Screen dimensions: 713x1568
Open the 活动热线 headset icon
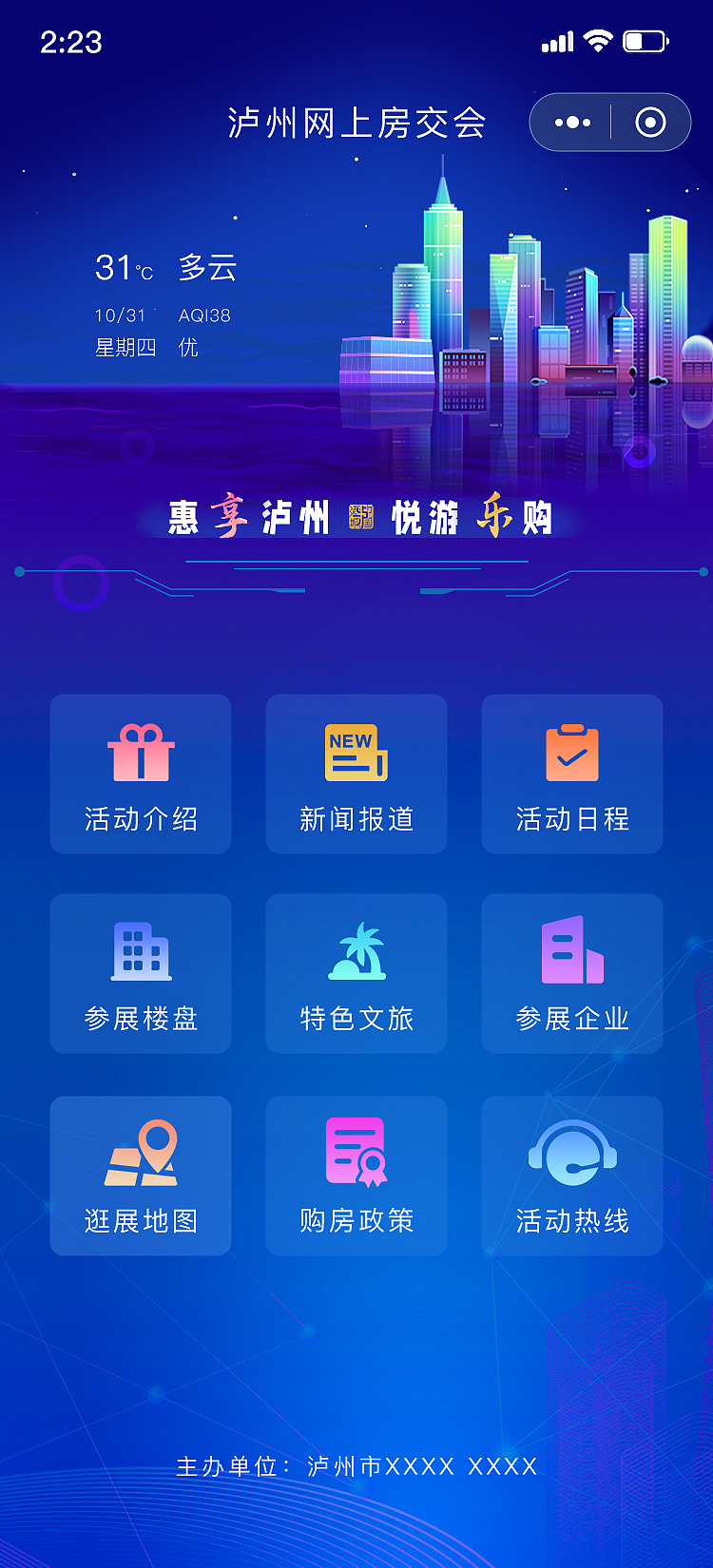(571, 1152)
